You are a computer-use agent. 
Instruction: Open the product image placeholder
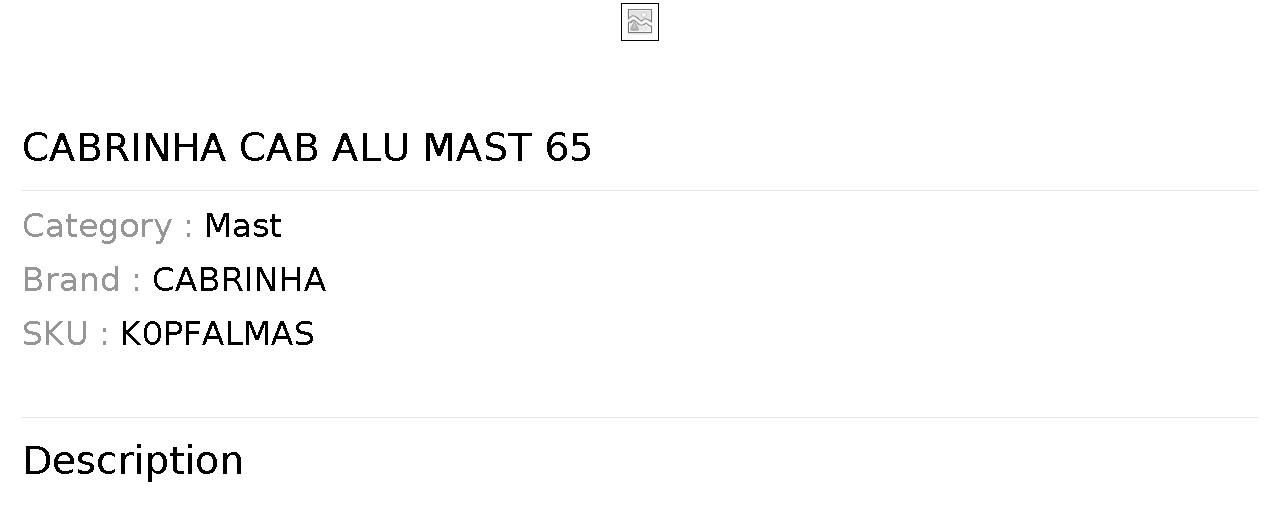[639, 22]
